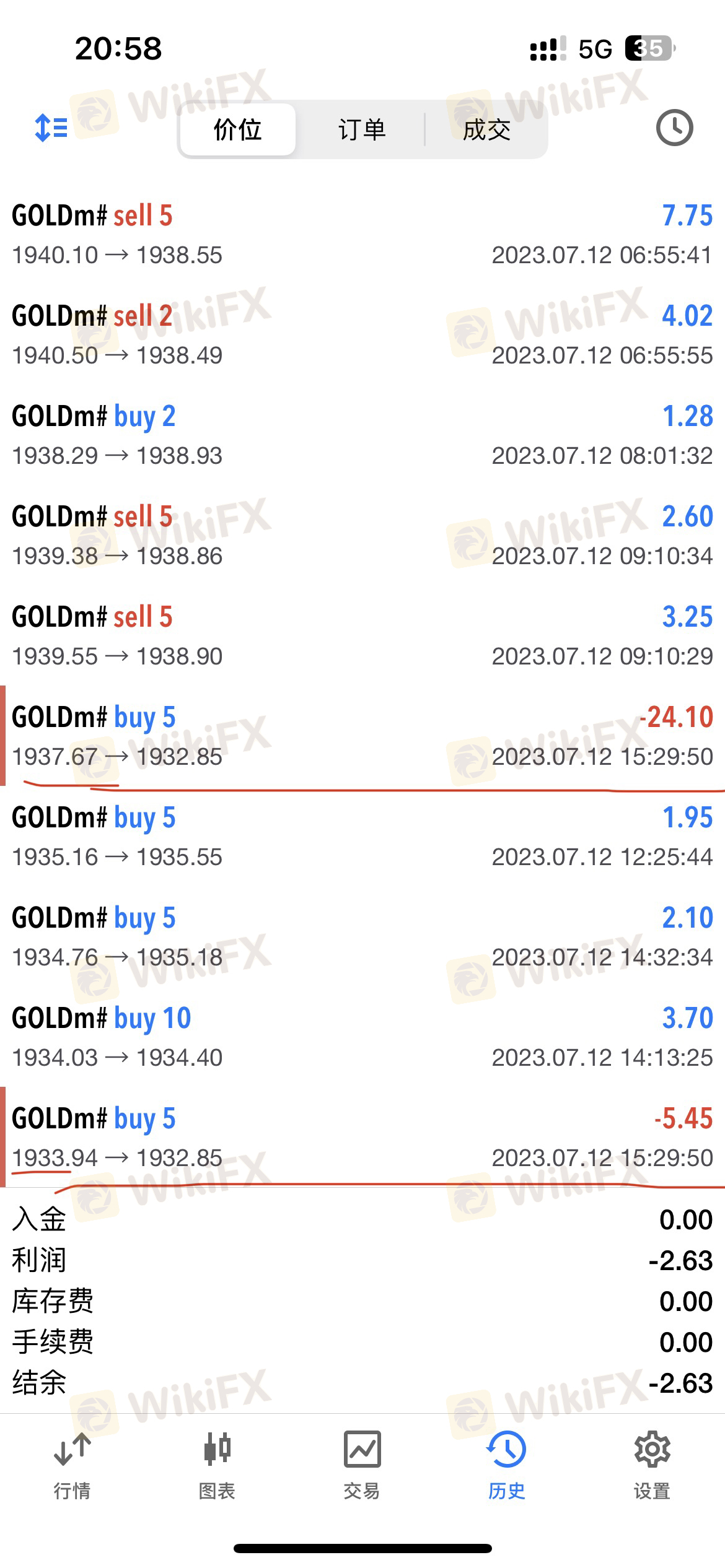The height and width of the screenshot is (1568, 725).
Task: Open the buy 5 trade with profit 2.10
Action: coord(362,937)
